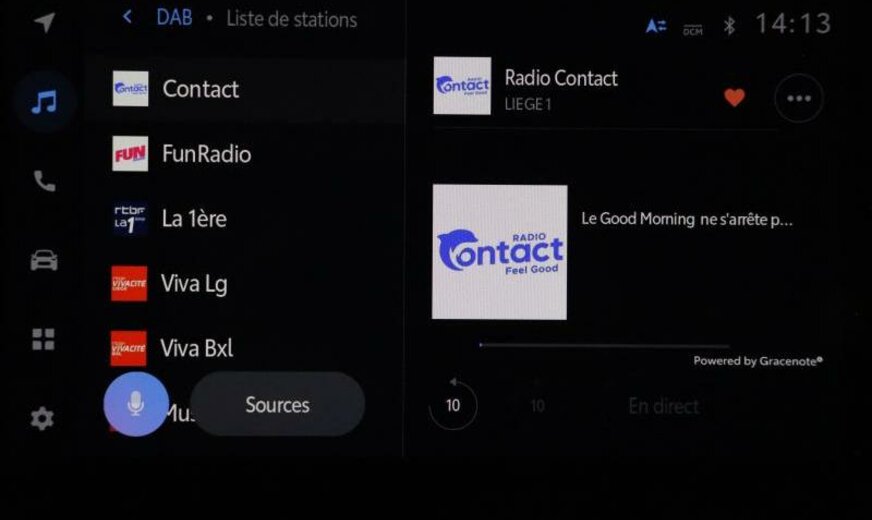Screen dimensions: 872x520
Task: Go back from the DAB station list
Action: [x=127, y=17]
